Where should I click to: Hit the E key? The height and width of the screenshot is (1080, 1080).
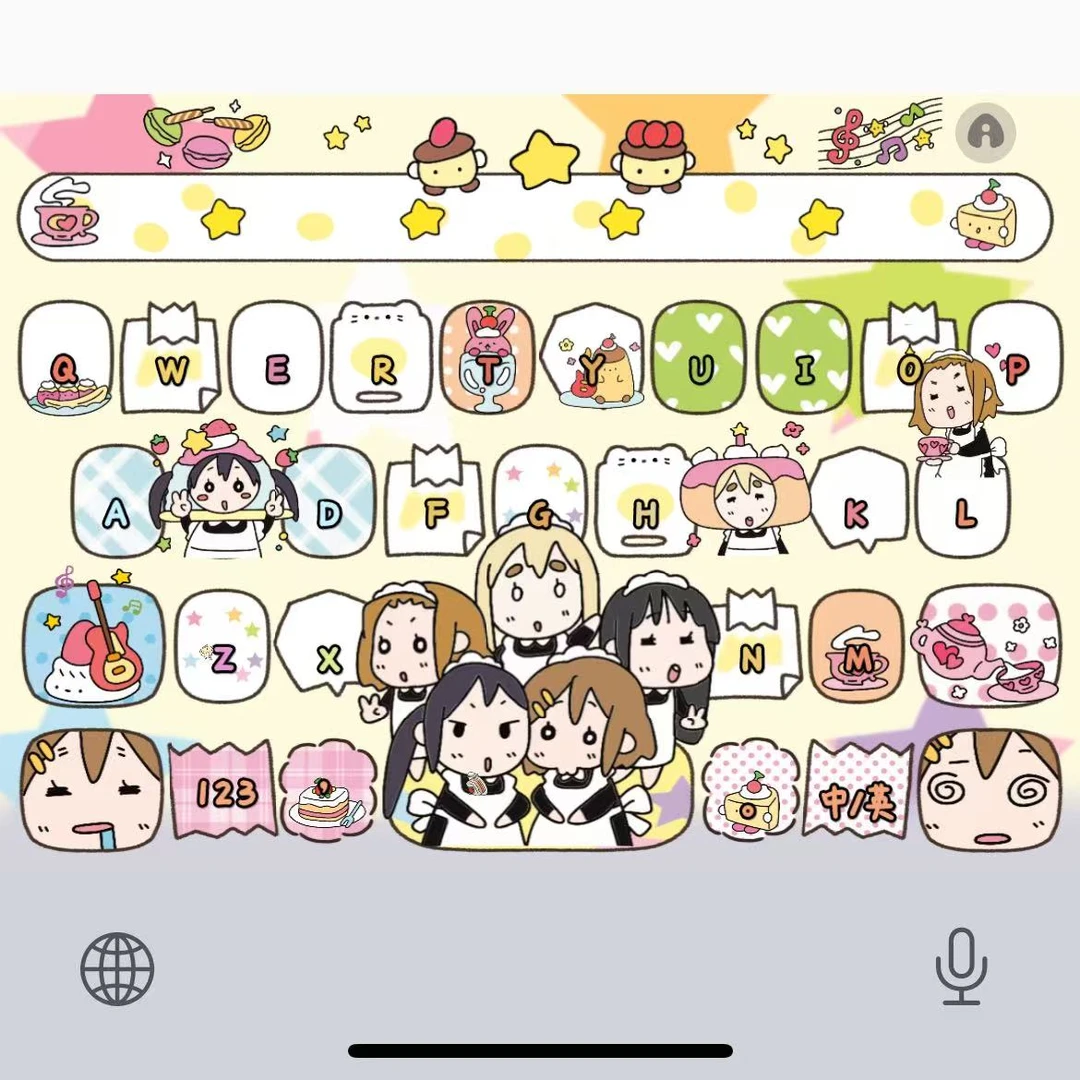277,370
